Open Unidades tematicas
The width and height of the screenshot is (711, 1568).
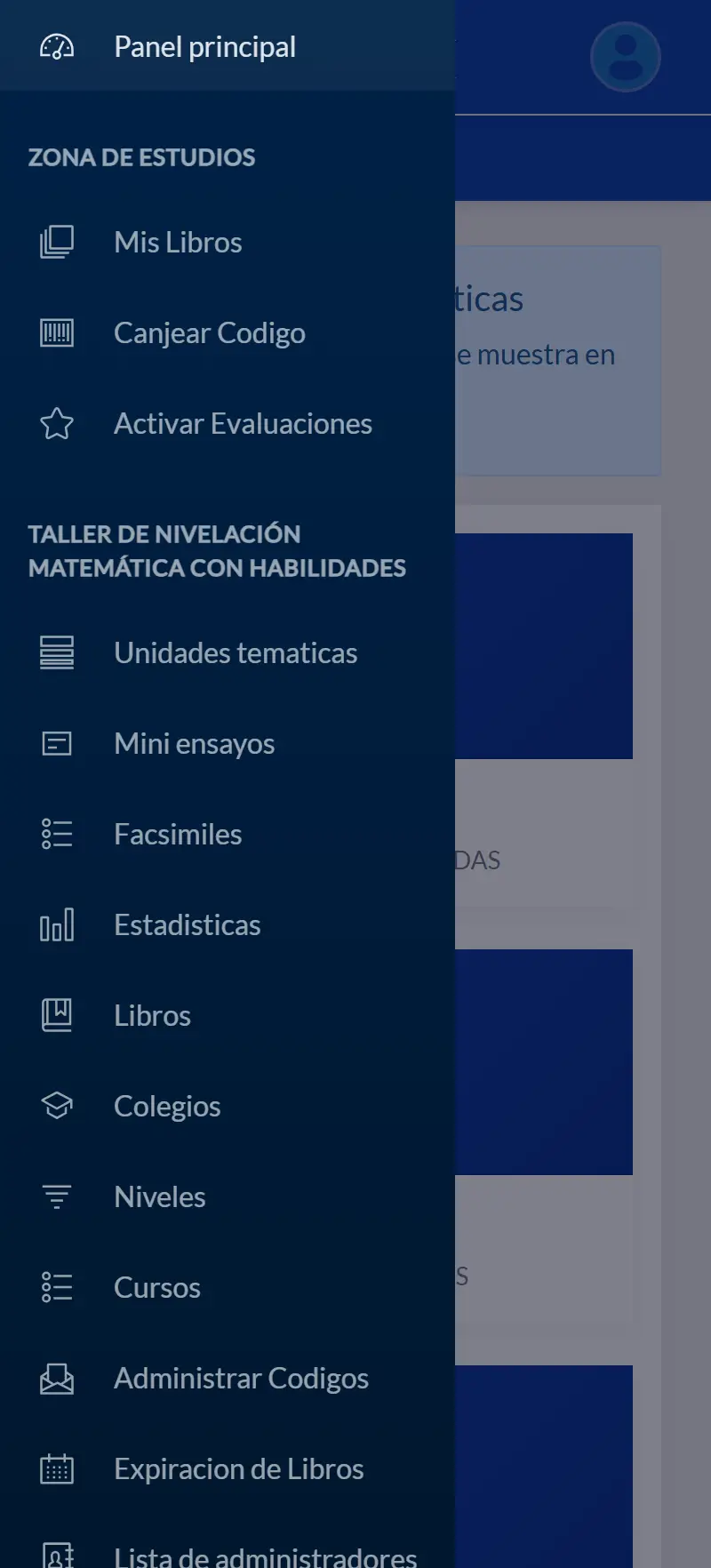[x=235, y=652]
